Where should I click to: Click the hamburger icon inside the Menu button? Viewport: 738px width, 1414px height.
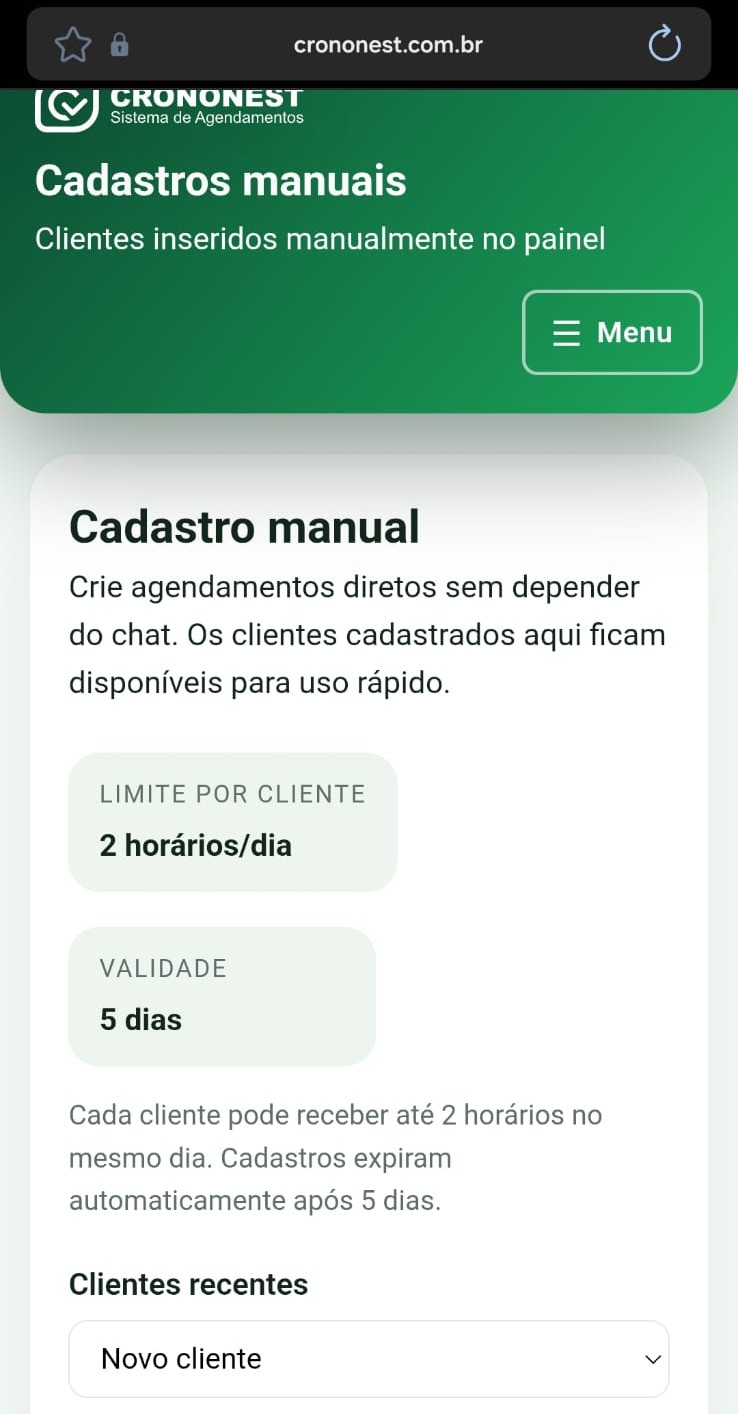point(567,332)
